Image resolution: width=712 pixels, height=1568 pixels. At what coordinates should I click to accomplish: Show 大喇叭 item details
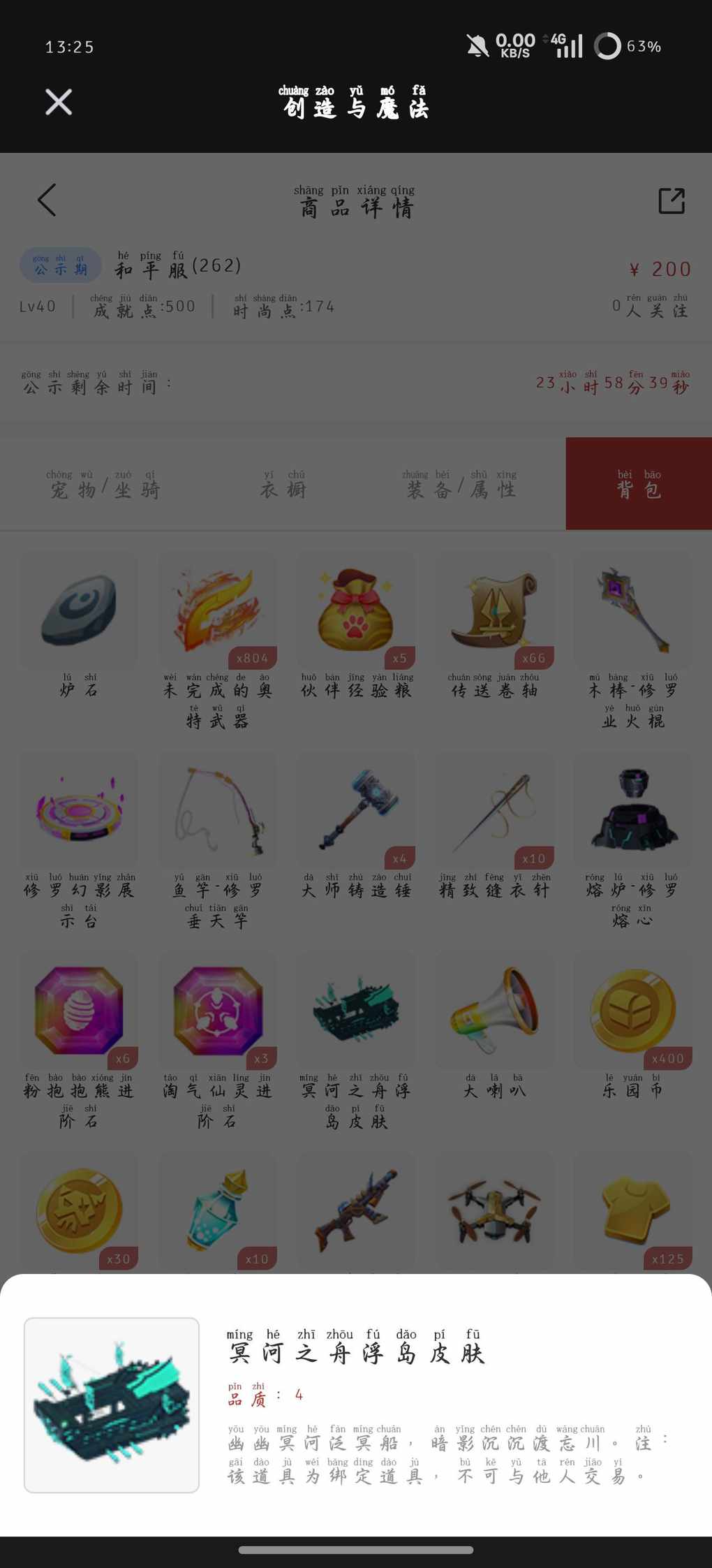tap(495, 1010)
